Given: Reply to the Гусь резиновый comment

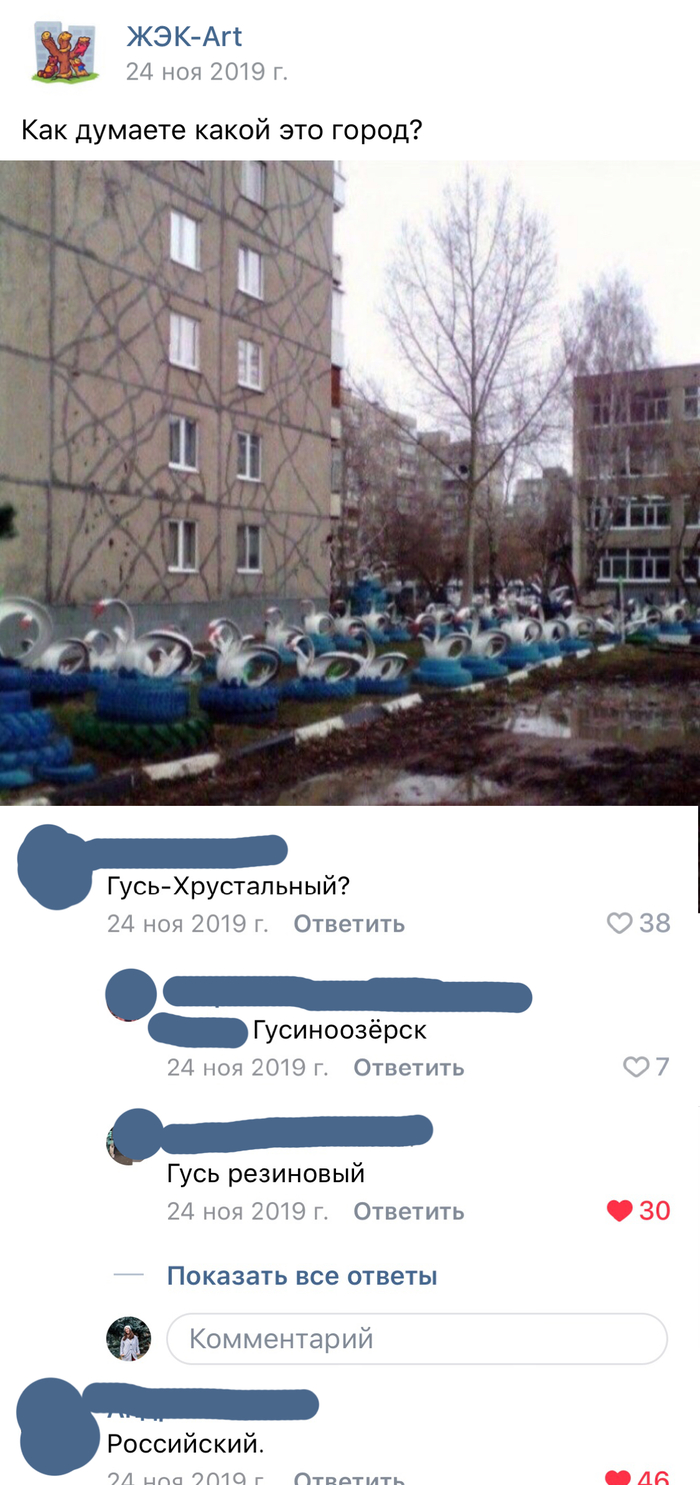Looking at the screenshot, I should 408,1211.
